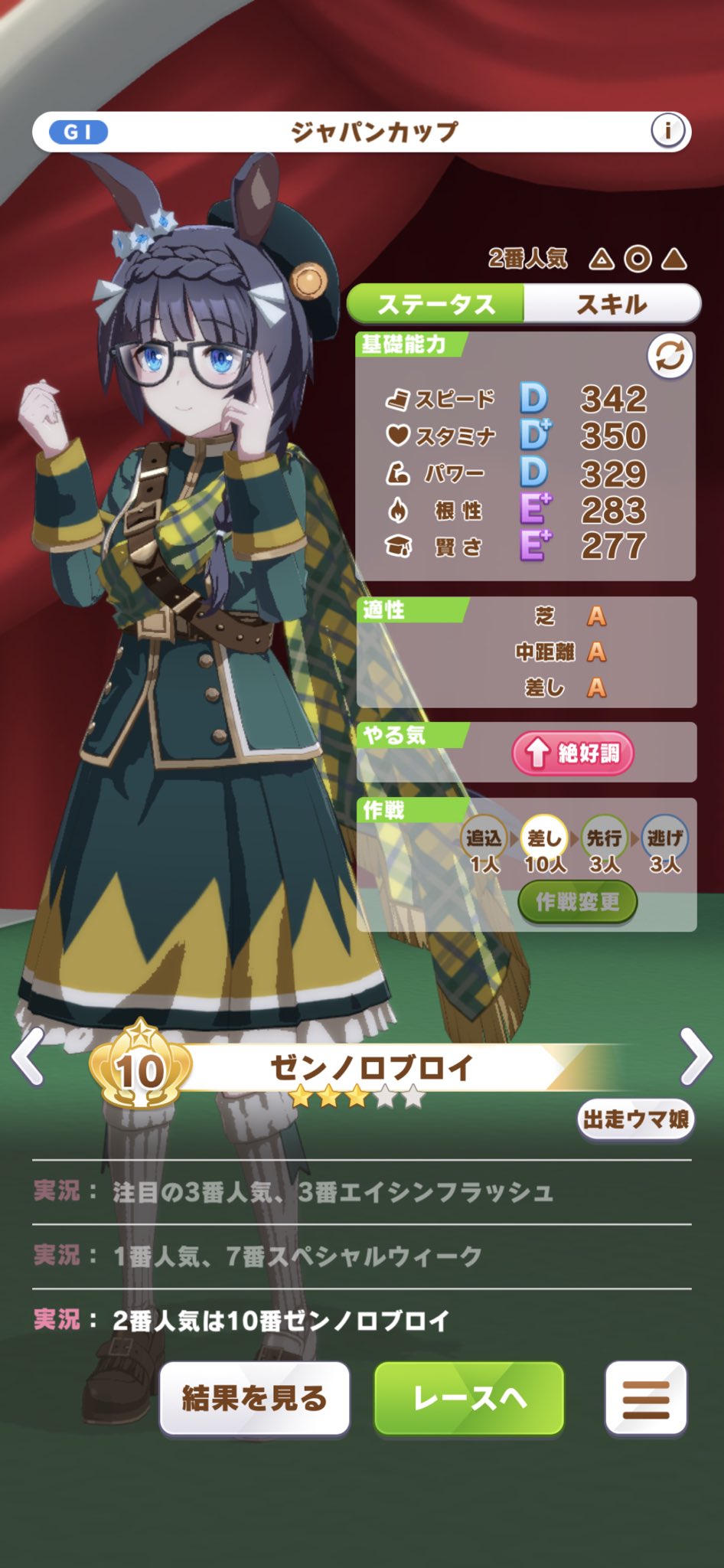
Task: Switch to the スキル tab
Action: click(611, 305)
